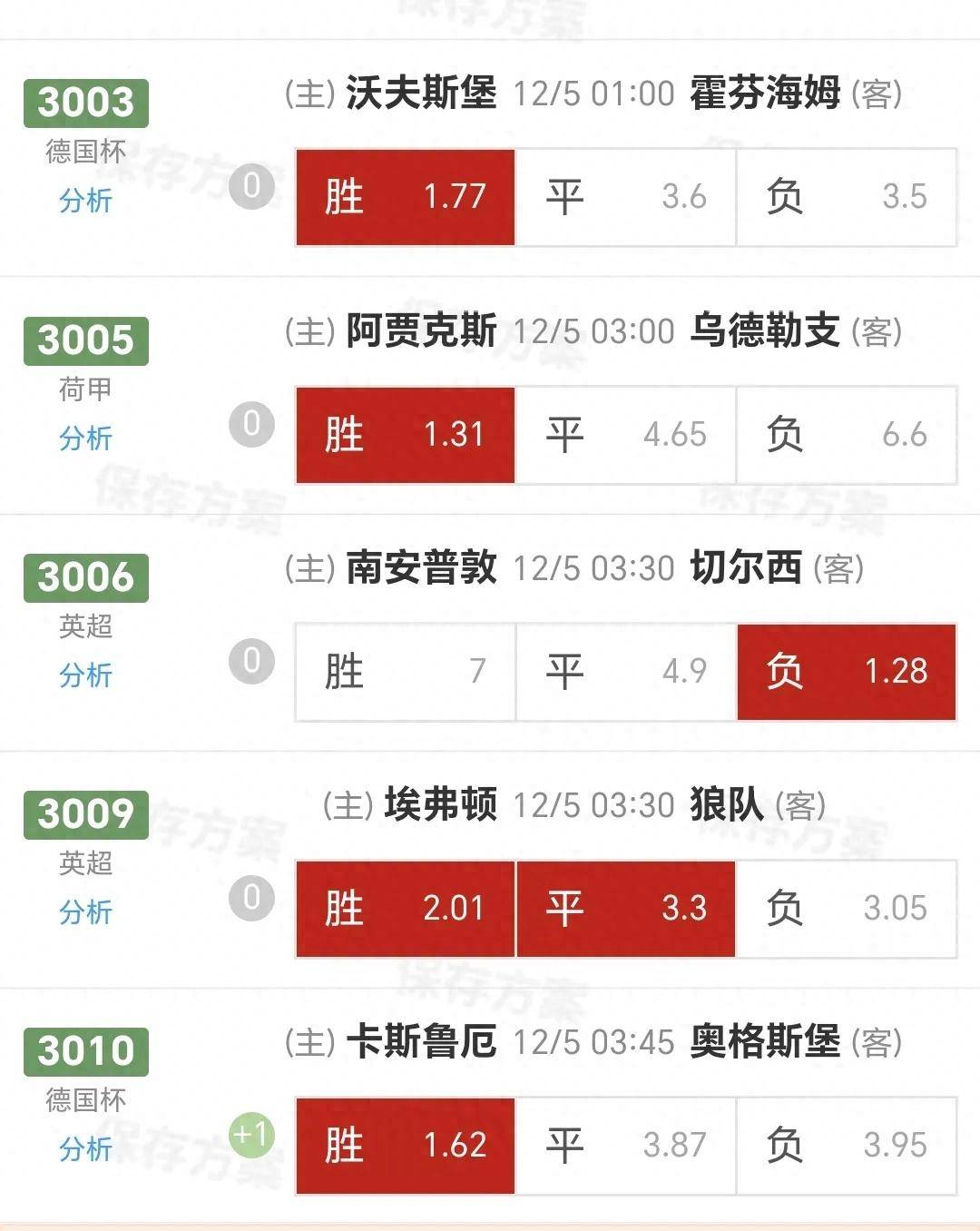Unselect the highlighted 负 1.28 Chelsea pick
The height and width of the screenshot is (1231, 980).
[845, 672]
